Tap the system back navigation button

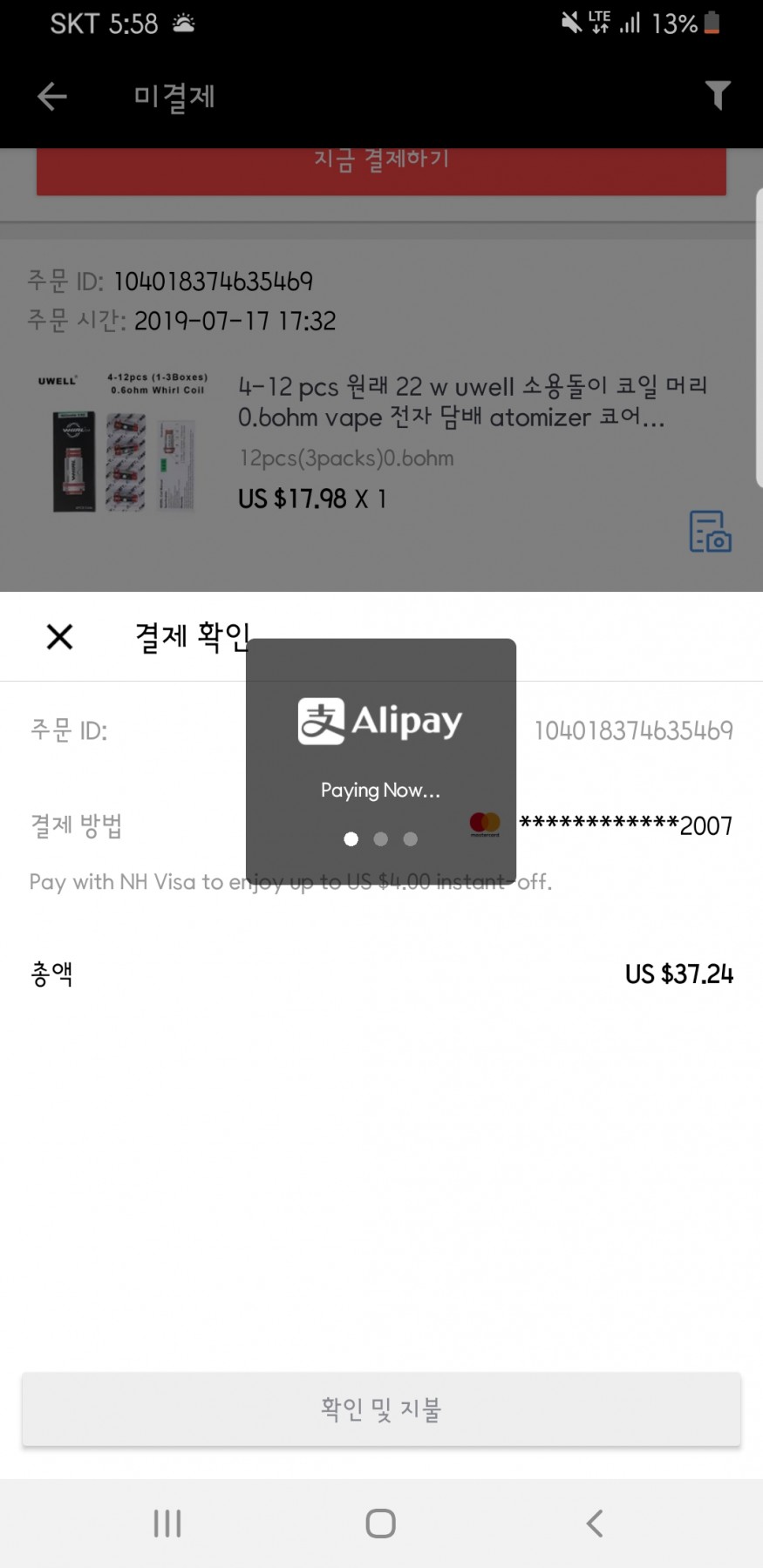595,1524
